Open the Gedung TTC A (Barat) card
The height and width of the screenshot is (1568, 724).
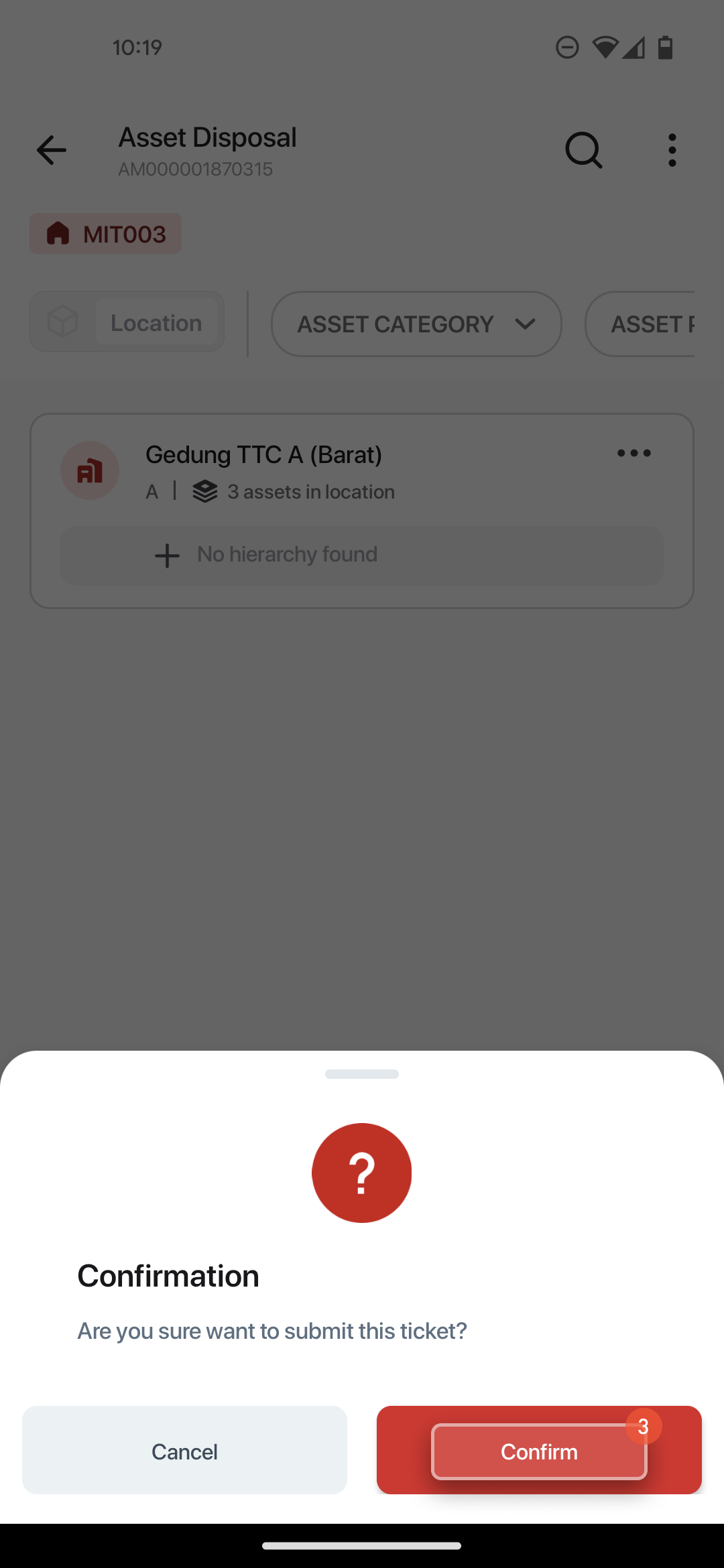[x=362, y=511]
